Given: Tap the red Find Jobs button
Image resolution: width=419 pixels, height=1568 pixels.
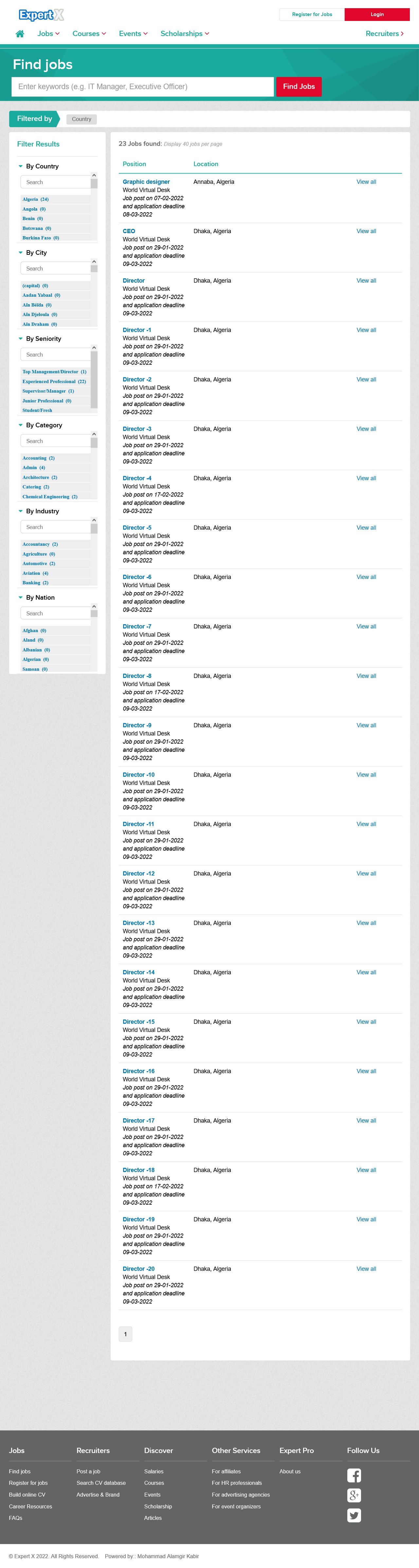Looking at the screenshot, I should pyautogui.click(x=299, y=87).
